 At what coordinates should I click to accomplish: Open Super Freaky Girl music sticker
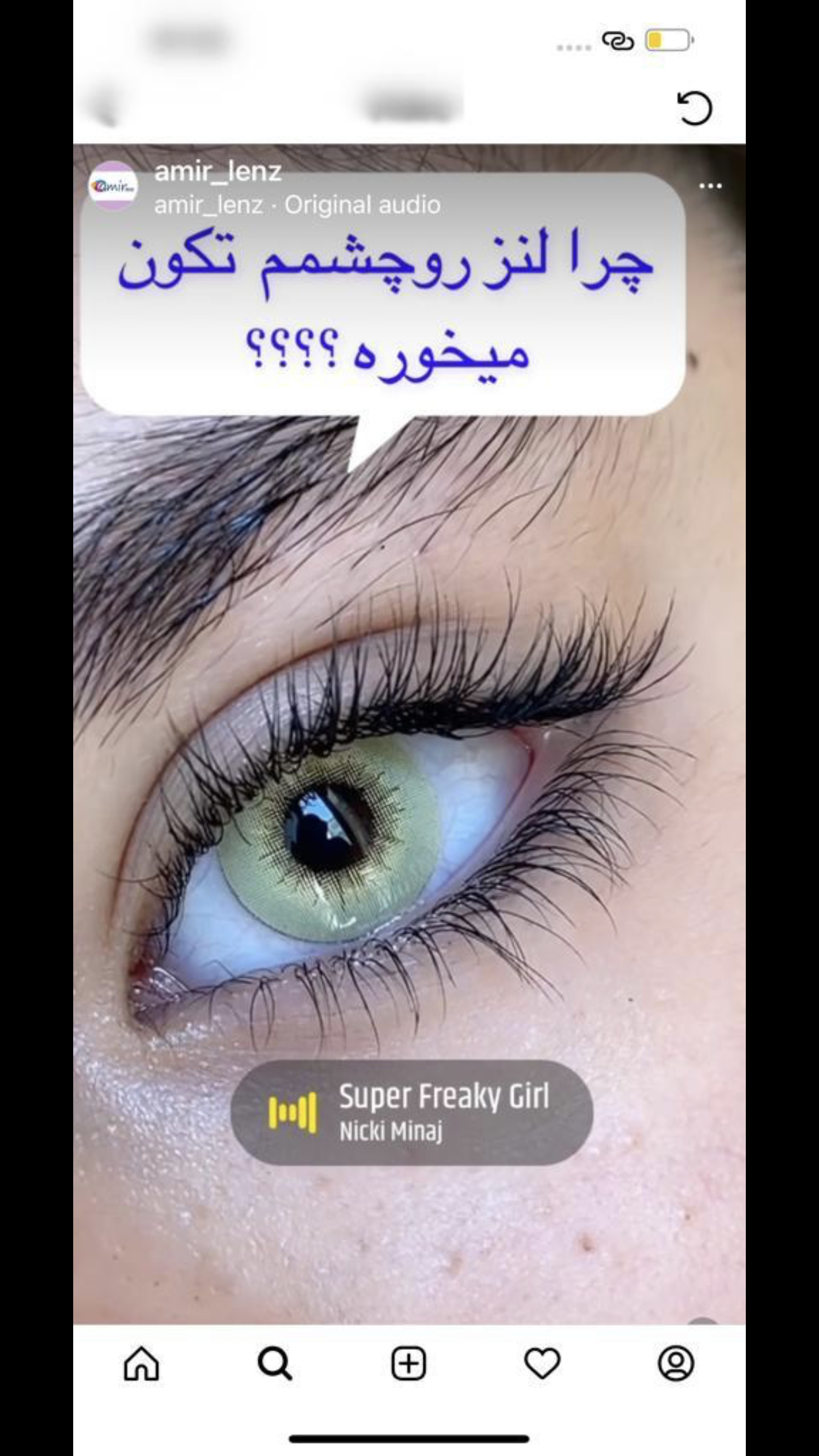[x=411, y=1112]
